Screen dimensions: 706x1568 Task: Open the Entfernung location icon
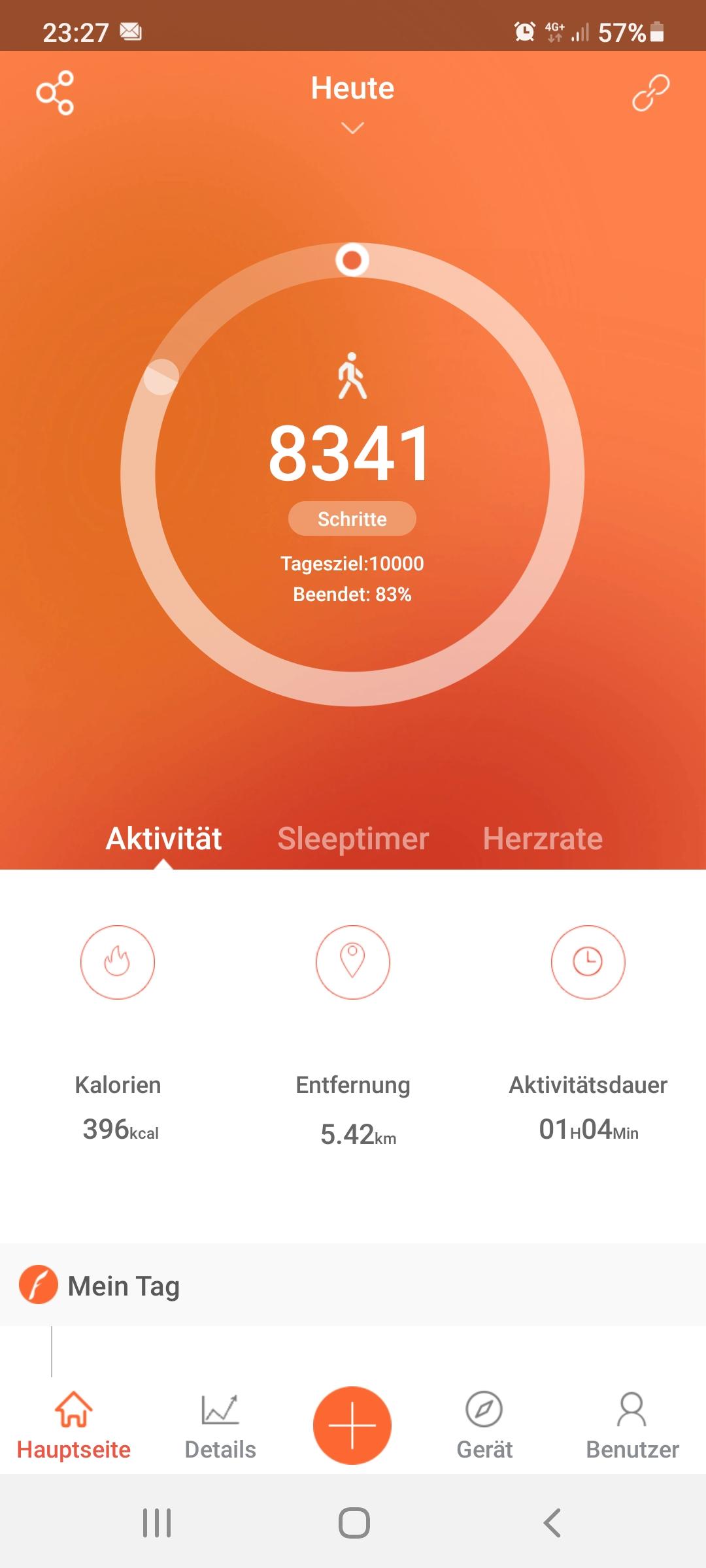(x=353, y=962)
